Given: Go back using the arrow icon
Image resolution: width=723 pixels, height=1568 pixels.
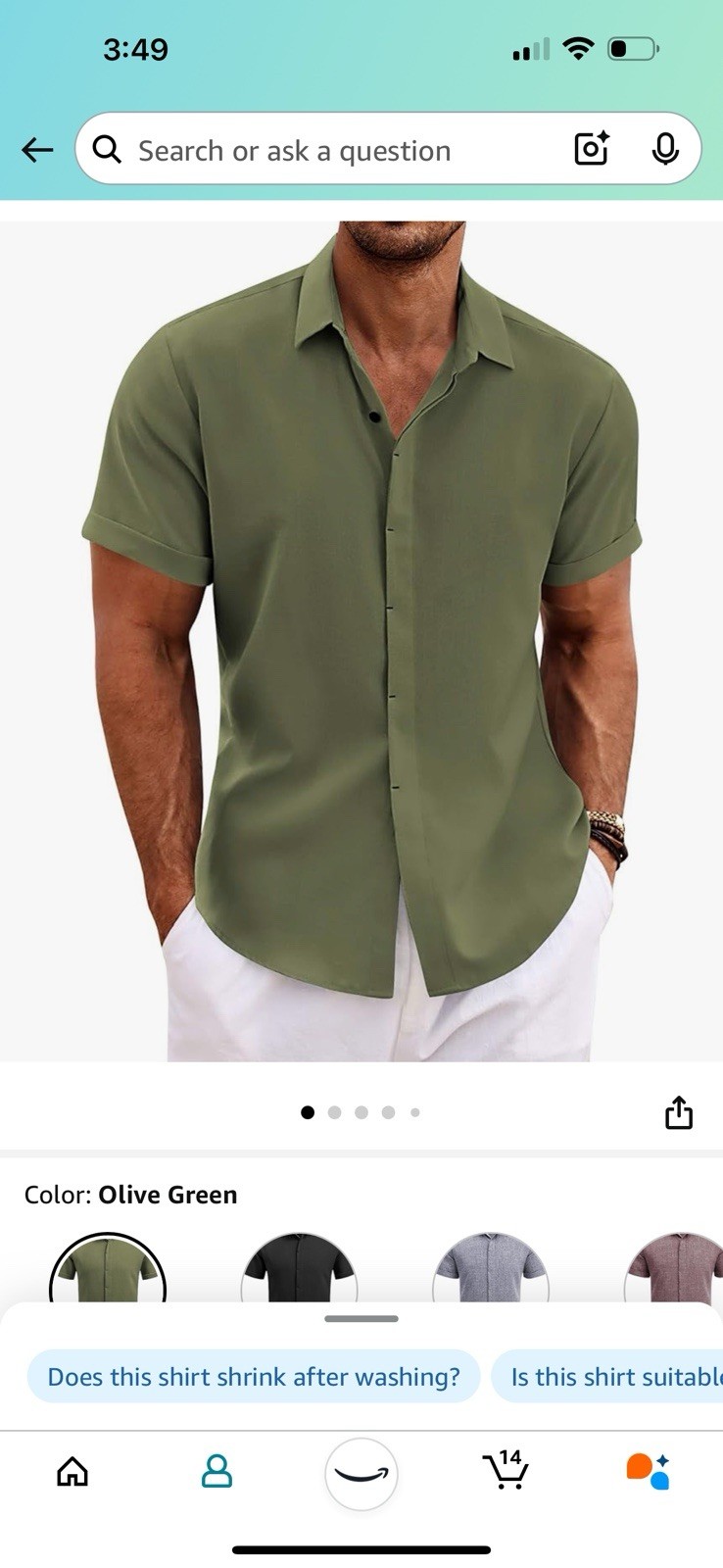Looking at the screenshot, I should pyautogui.click(x=37, y=150).
